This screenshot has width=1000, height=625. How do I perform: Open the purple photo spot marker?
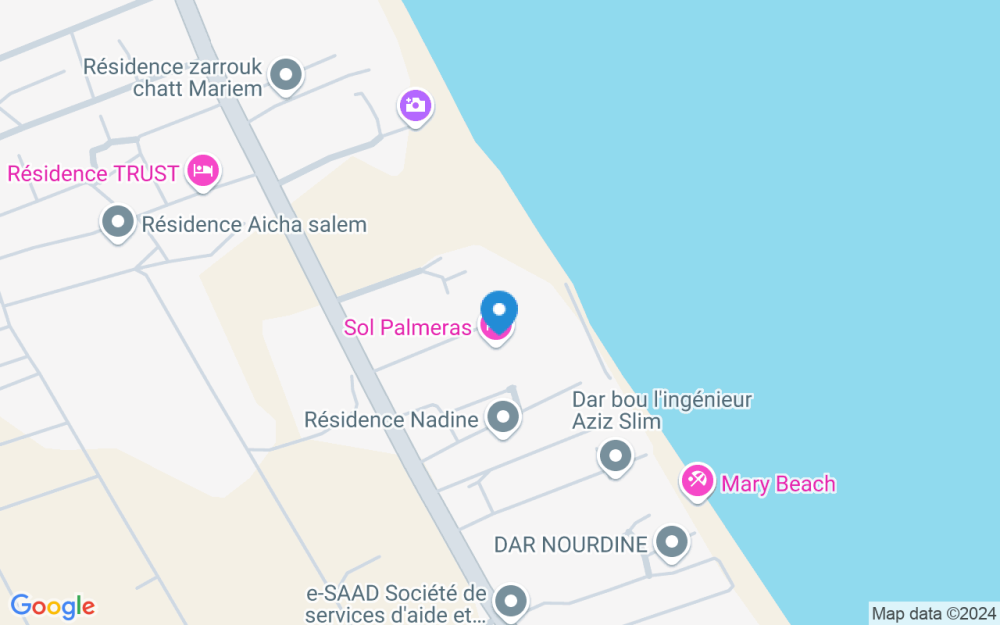(x=416, y=107)
